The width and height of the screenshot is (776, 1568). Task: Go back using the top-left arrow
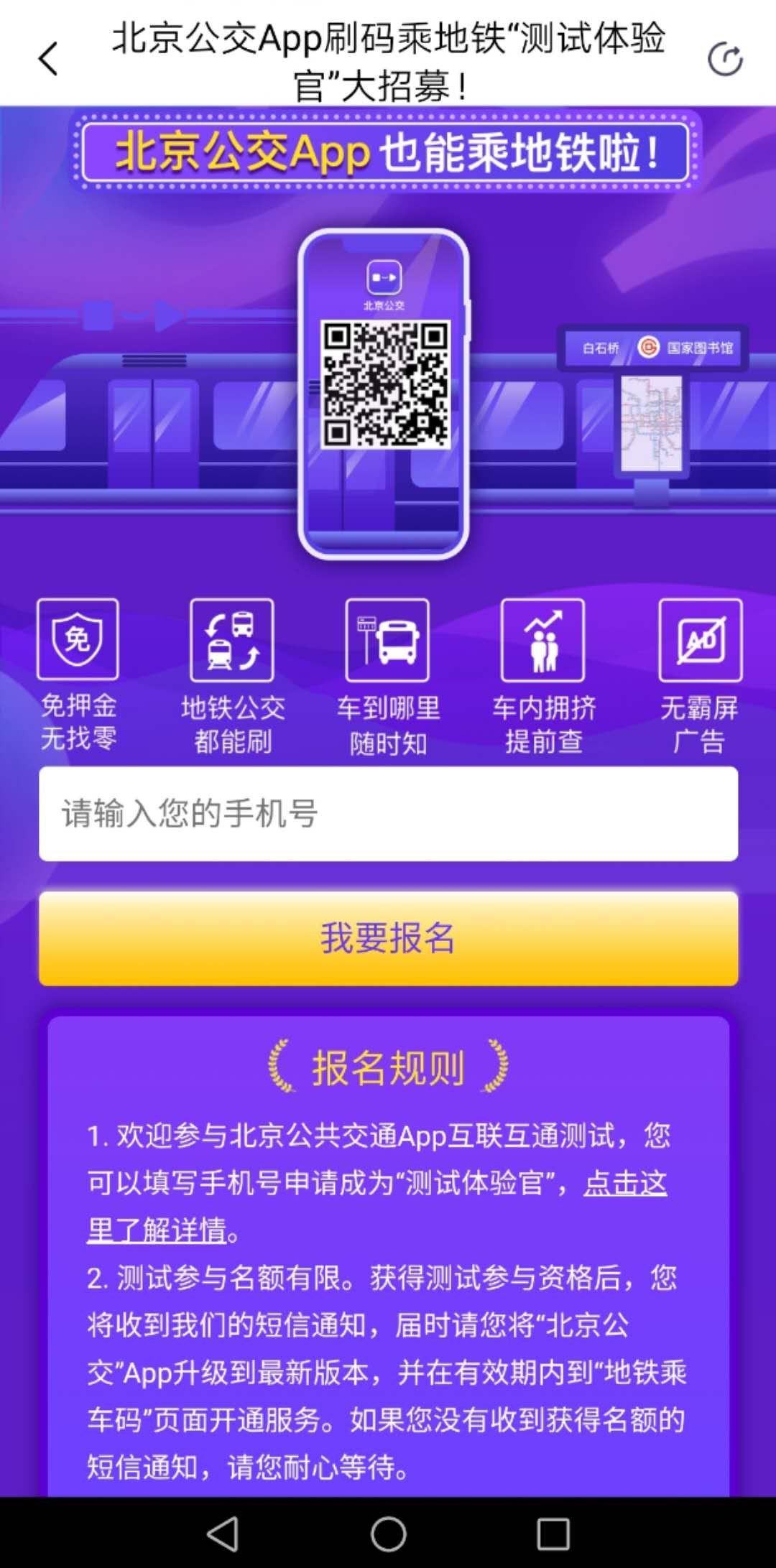click(48, 59)
